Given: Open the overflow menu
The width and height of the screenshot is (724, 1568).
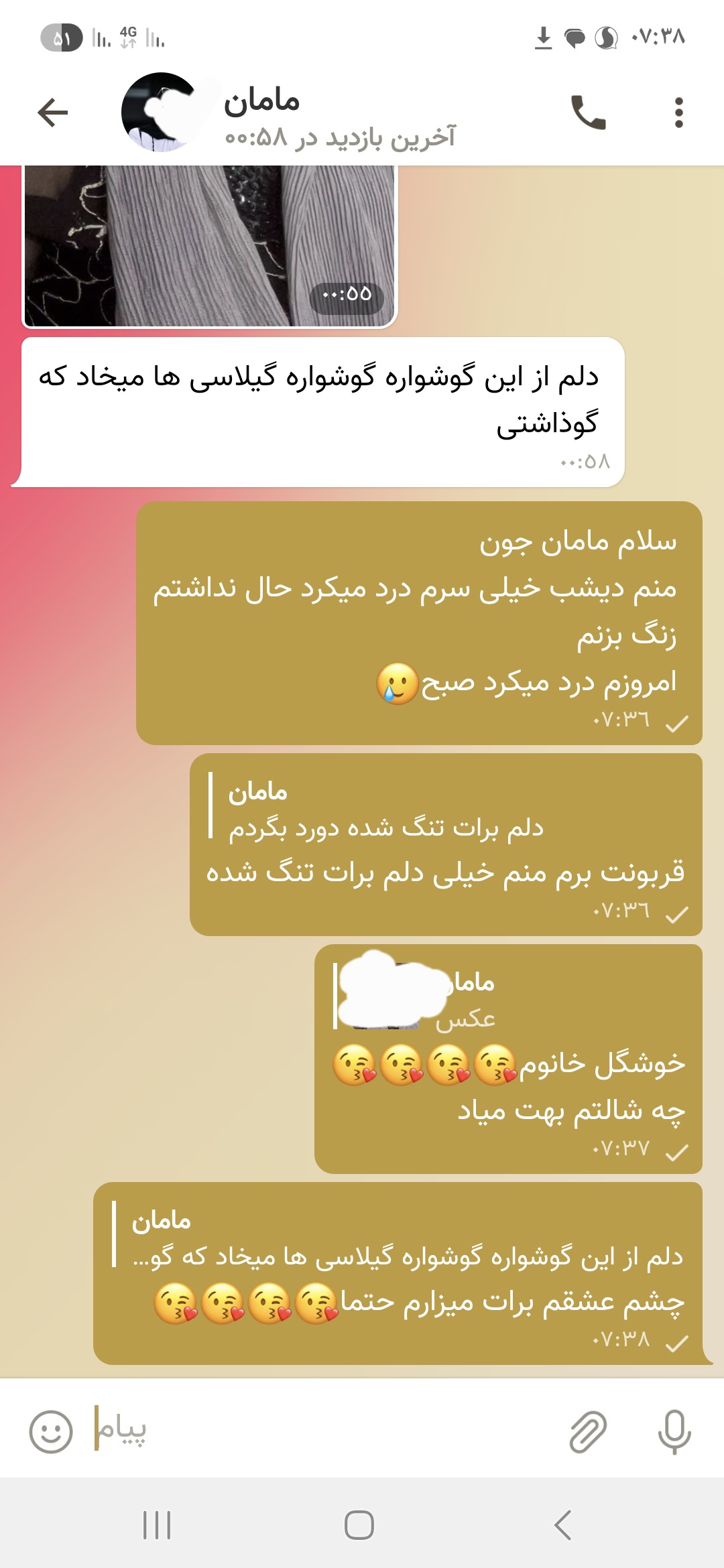Looking at the screenshot, I should [x=678, y=112].
